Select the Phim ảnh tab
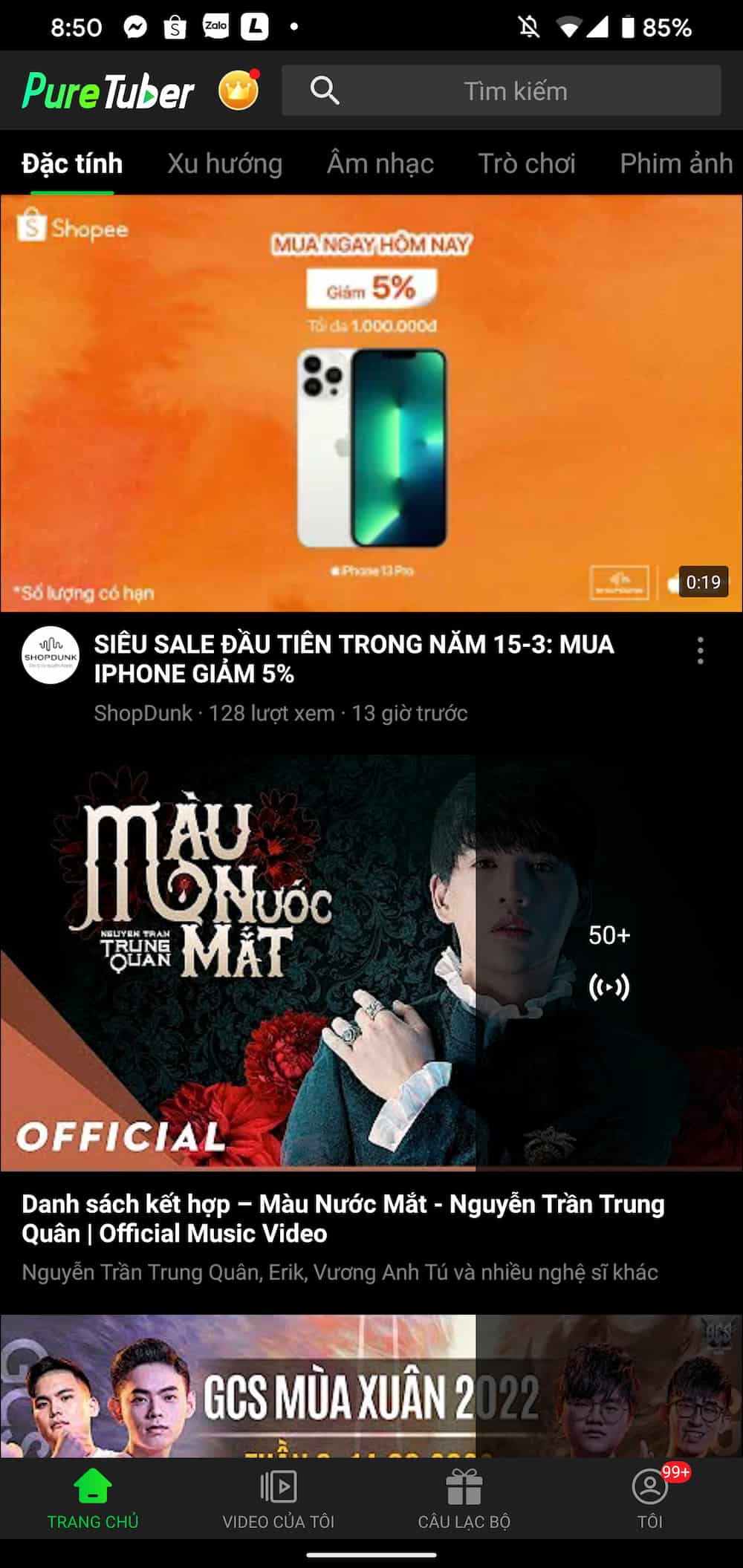743x1568 pixels. tap(676, 163)
